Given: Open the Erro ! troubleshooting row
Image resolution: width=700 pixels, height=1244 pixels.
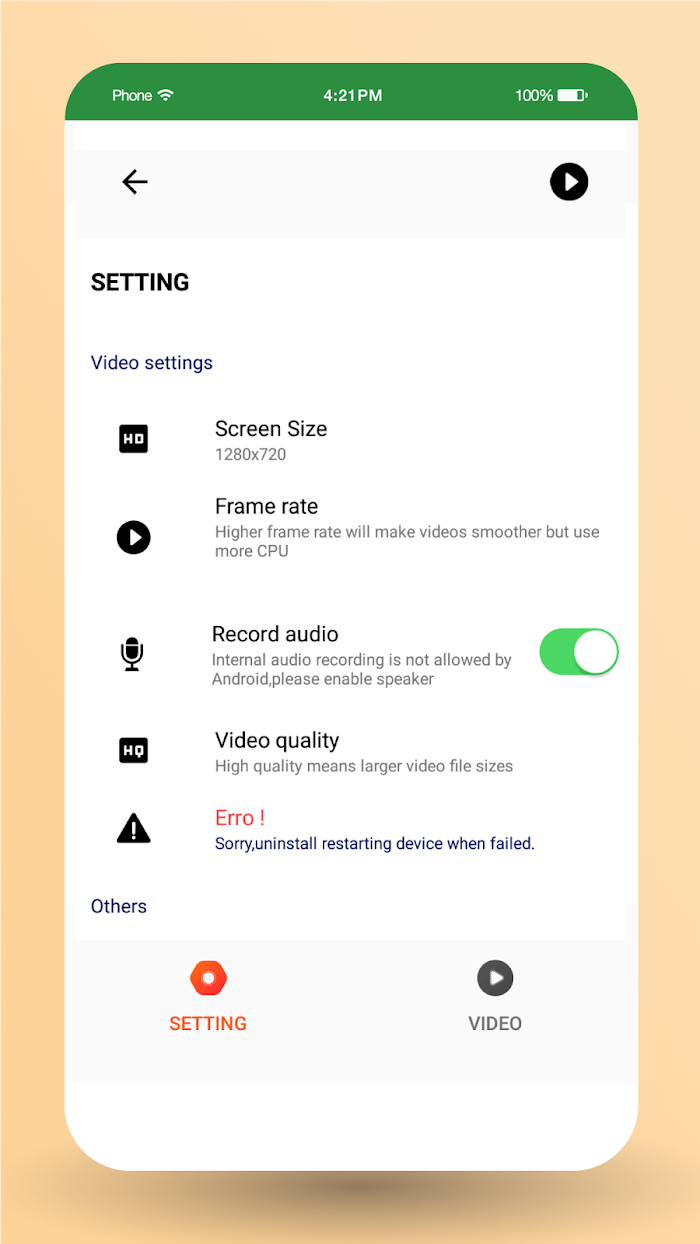Looking at the screenshot, I should [350, 829].
